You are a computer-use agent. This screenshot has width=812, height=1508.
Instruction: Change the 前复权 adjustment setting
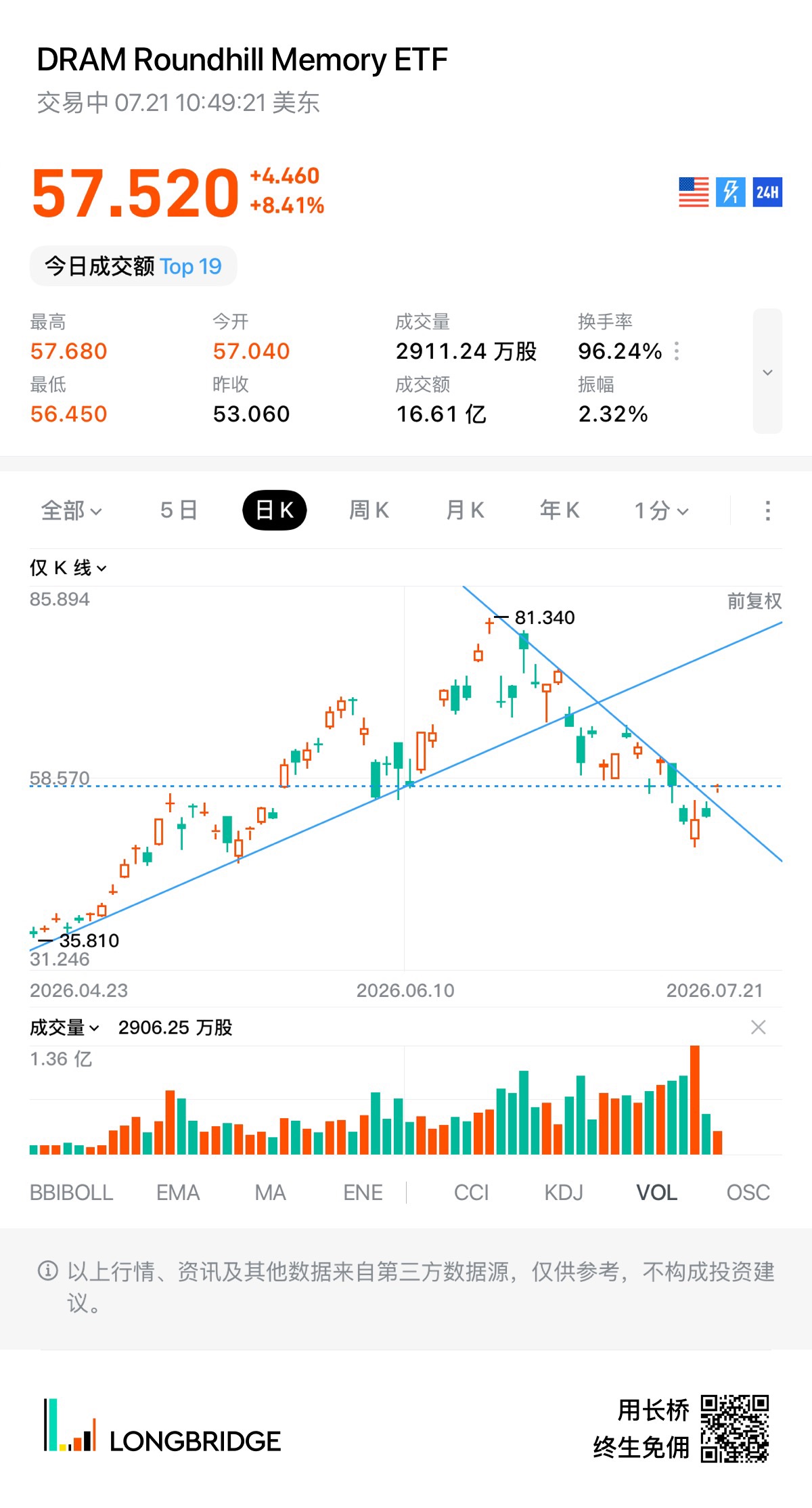click(754, 601)
